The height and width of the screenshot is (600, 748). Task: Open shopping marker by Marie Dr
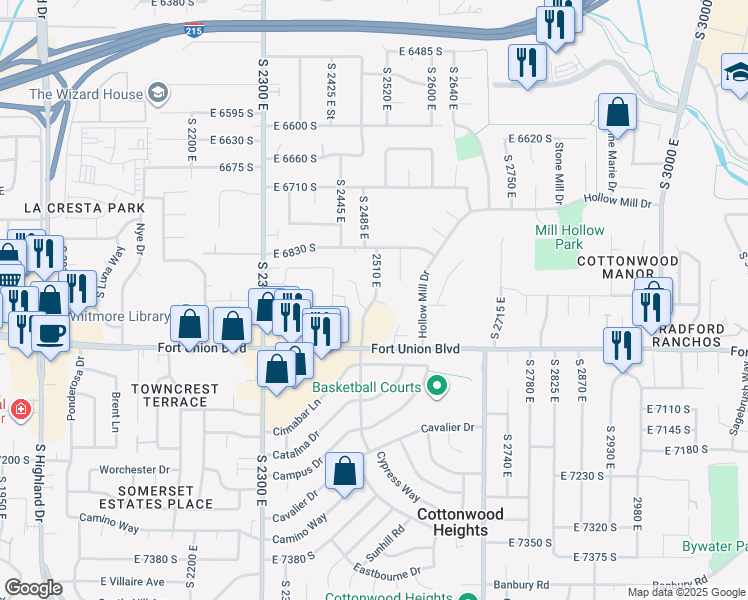point(617,114)
